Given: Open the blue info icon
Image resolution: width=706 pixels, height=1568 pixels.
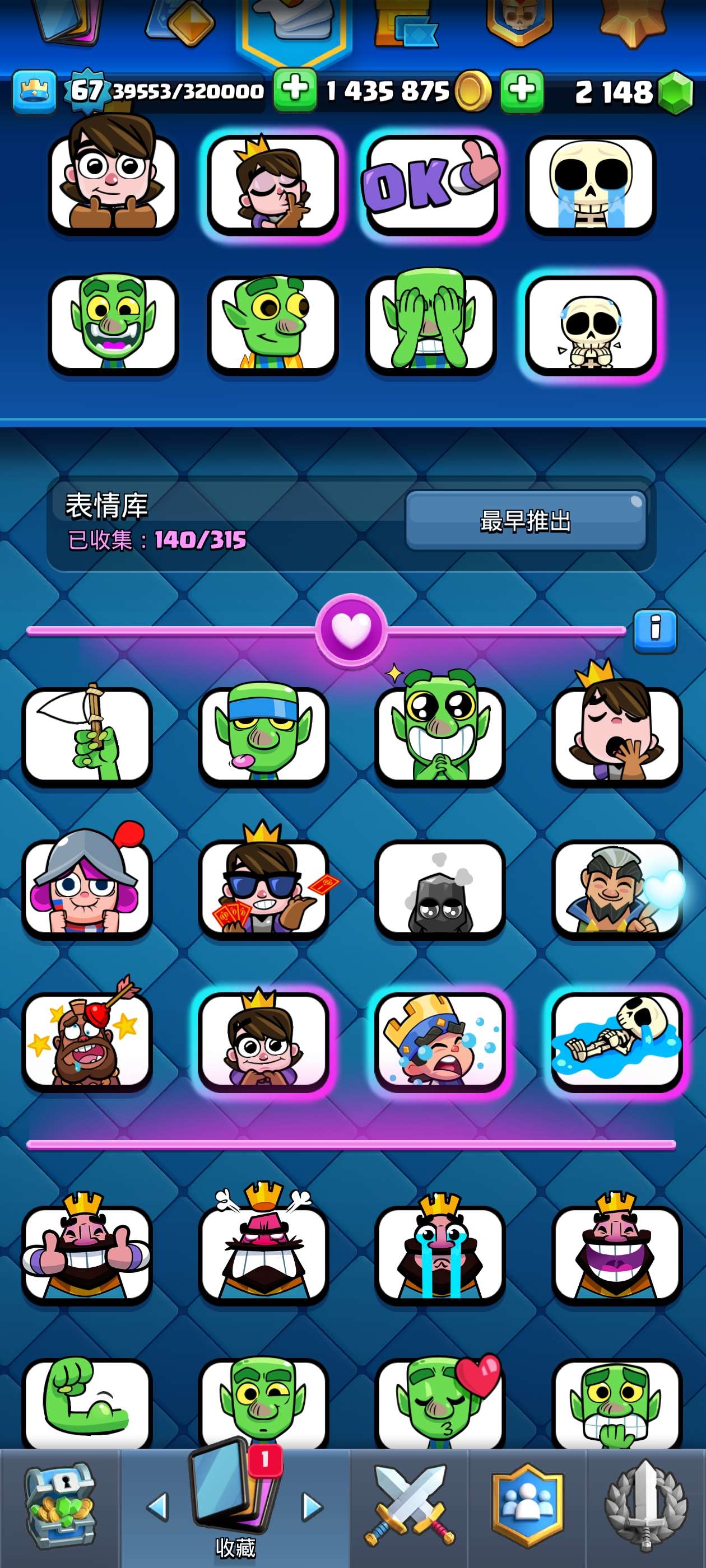Looking at the screenshot, I should click(x=655, y=629).
